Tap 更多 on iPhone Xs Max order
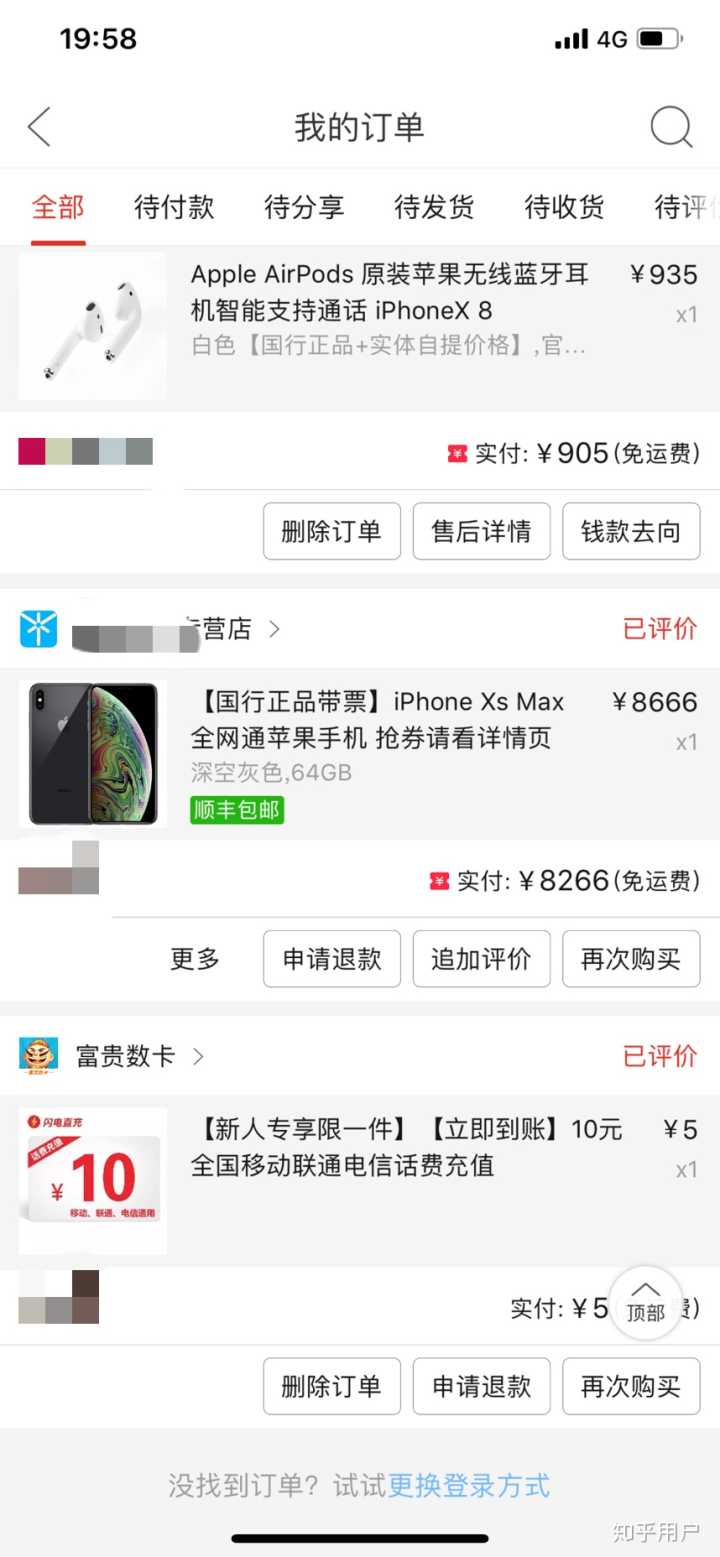Image resolution: width=720 pixels, height=1557 pixels. point(195,959)
